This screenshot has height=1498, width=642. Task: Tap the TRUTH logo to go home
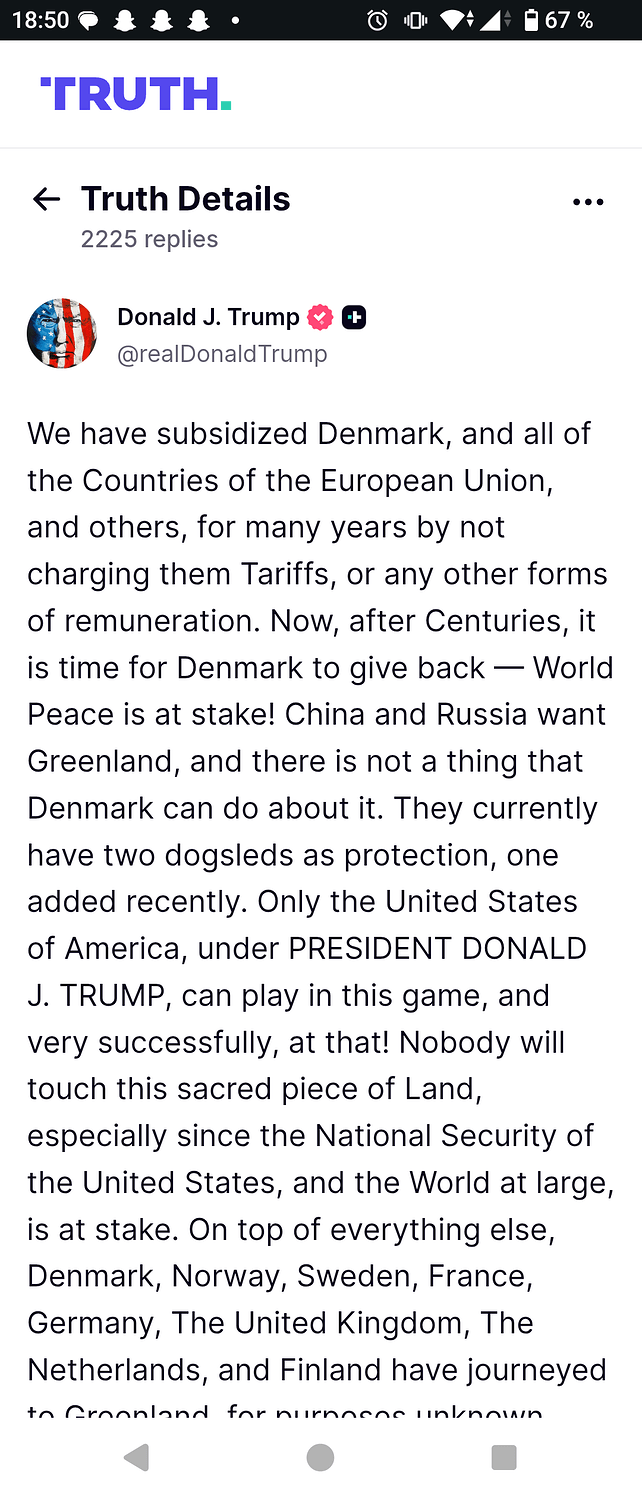coord(135,94)
